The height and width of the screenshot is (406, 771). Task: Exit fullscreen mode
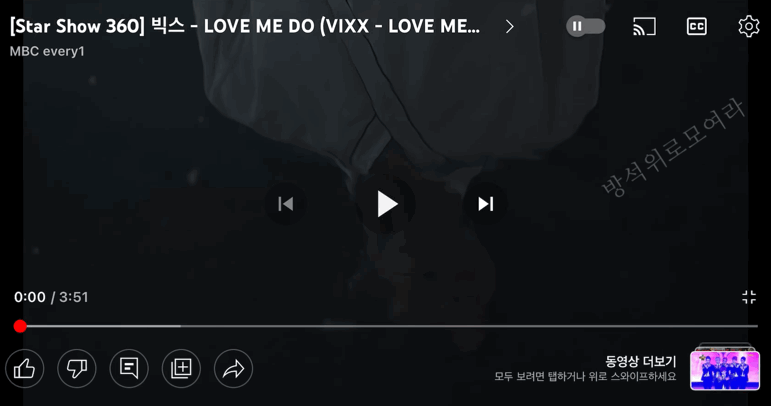749,297
